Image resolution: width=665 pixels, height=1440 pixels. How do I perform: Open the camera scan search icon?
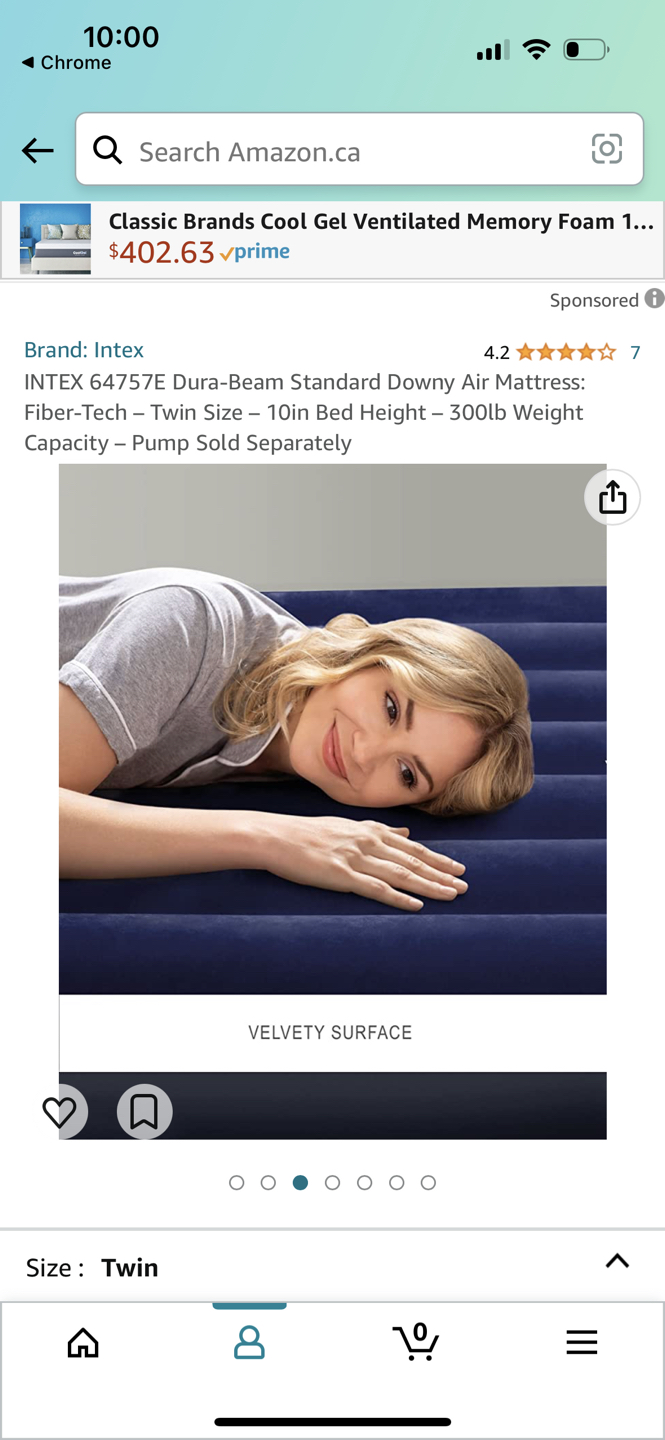[x=606, y=150]
